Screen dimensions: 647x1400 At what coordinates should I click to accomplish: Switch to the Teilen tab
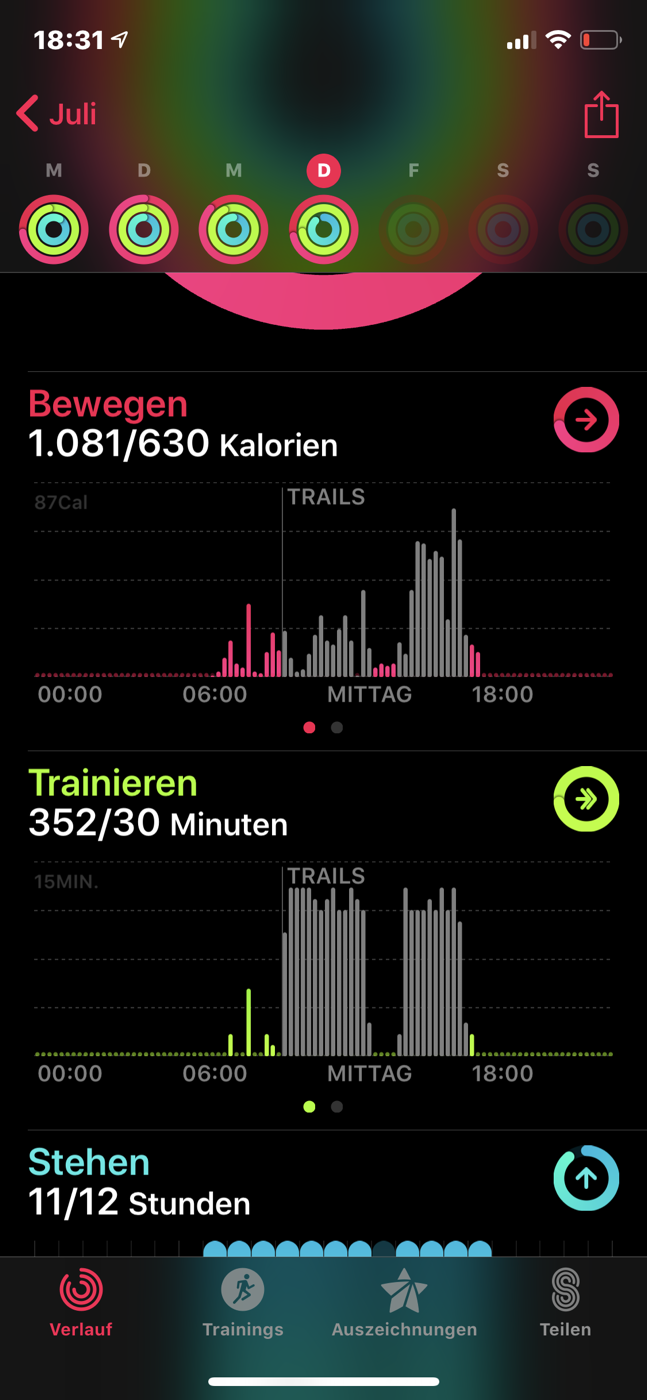pos(565,1303)
